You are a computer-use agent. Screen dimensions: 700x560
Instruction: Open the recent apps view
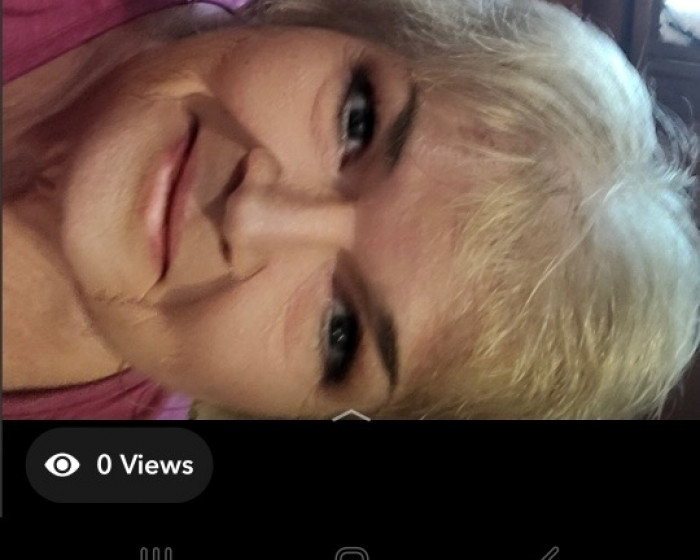155,554
